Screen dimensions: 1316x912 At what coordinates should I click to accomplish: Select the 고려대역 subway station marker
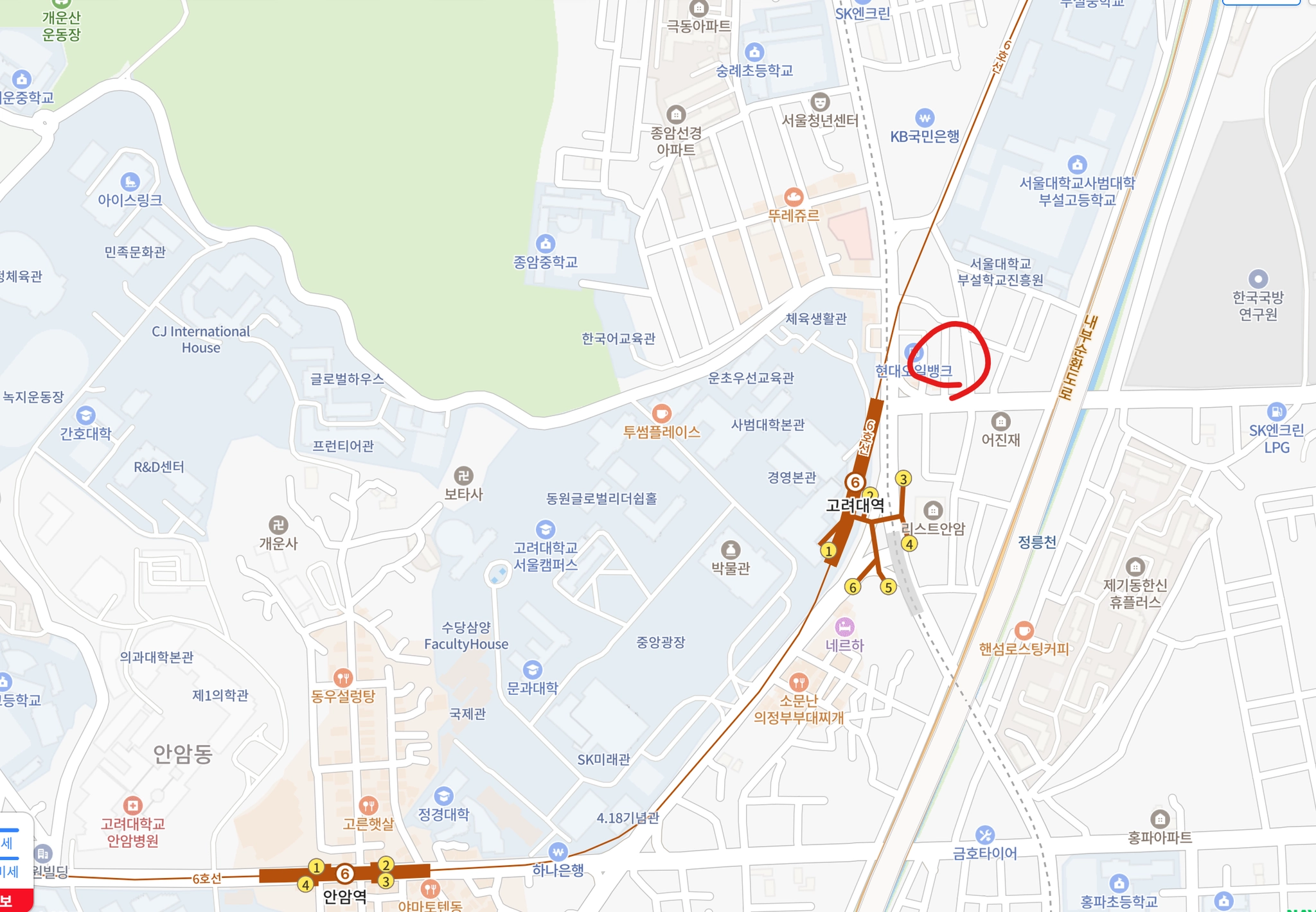[855, 482]
